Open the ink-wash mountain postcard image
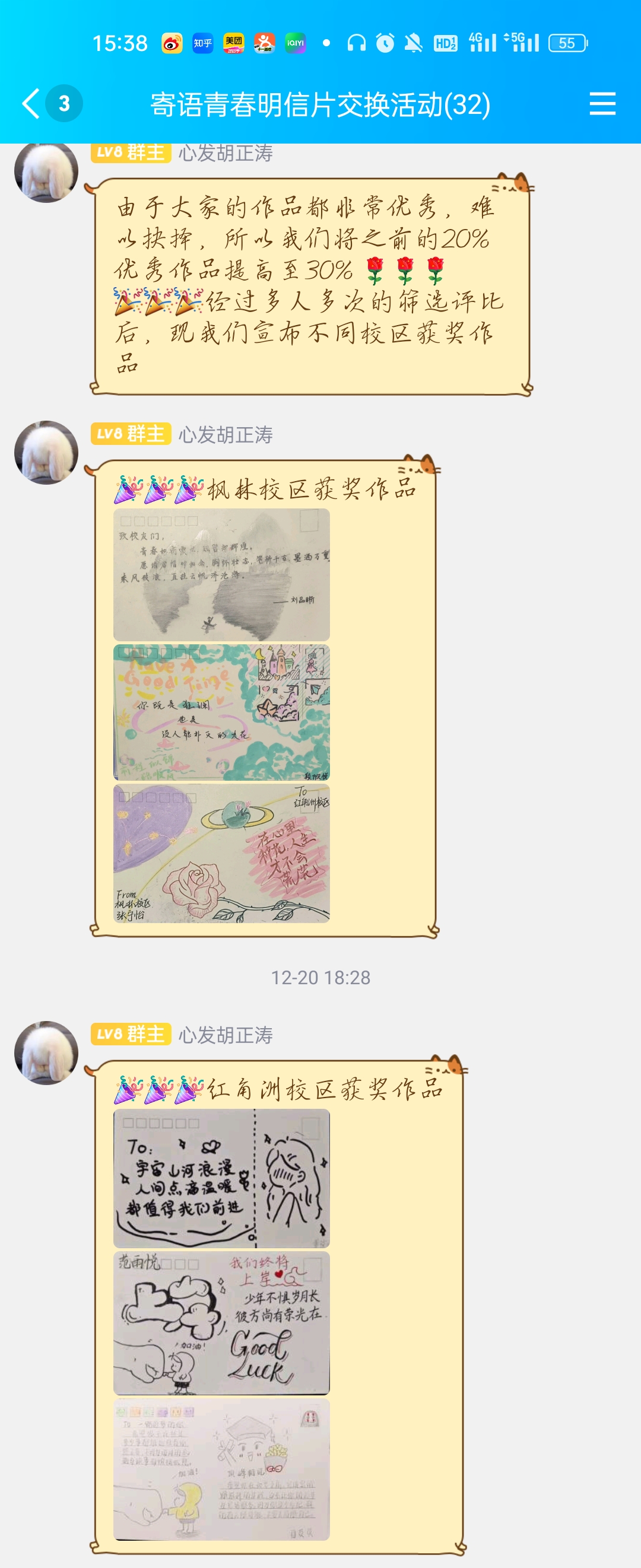The image size is (641, 1568). (221, 575)
